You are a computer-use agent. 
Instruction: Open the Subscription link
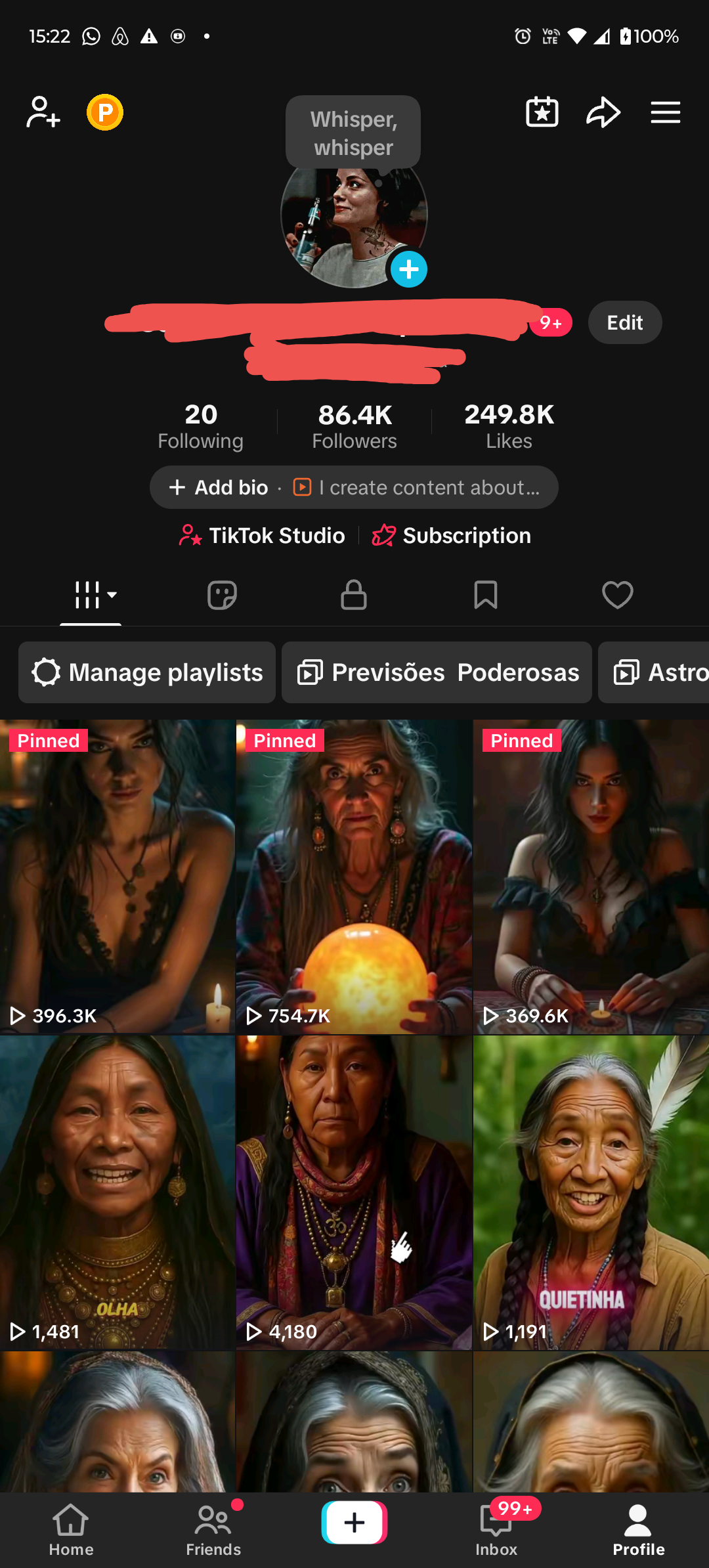[x=452, y=536]
